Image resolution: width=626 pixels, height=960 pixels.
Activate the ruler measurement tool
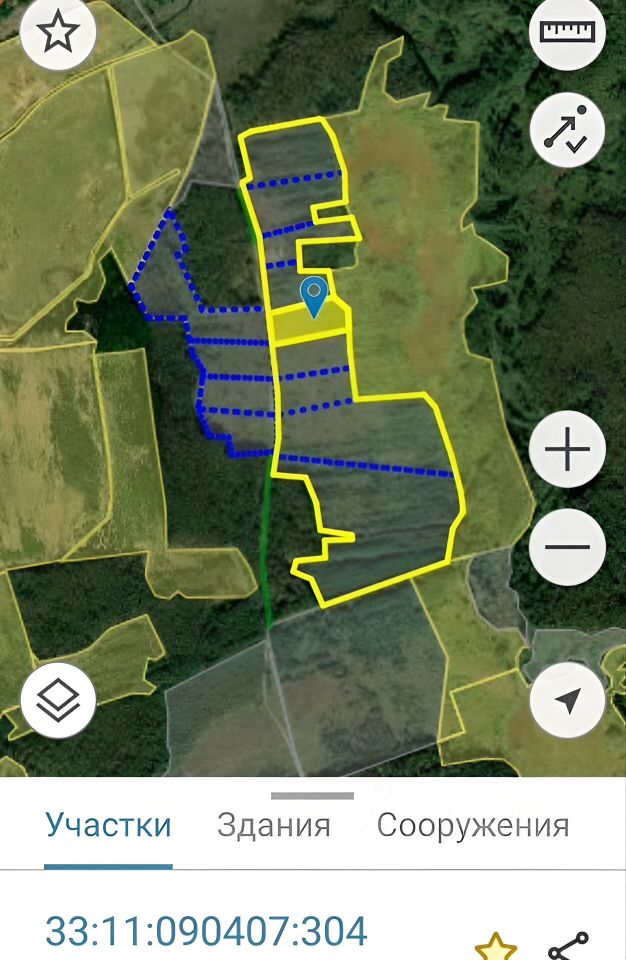[567, 32]
